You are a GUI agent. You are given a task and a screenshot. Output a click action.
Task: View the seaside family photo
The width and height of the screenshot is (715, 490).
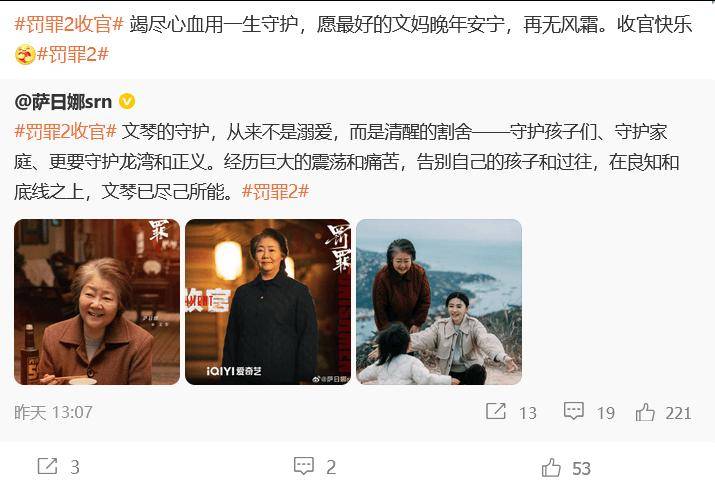439,302
